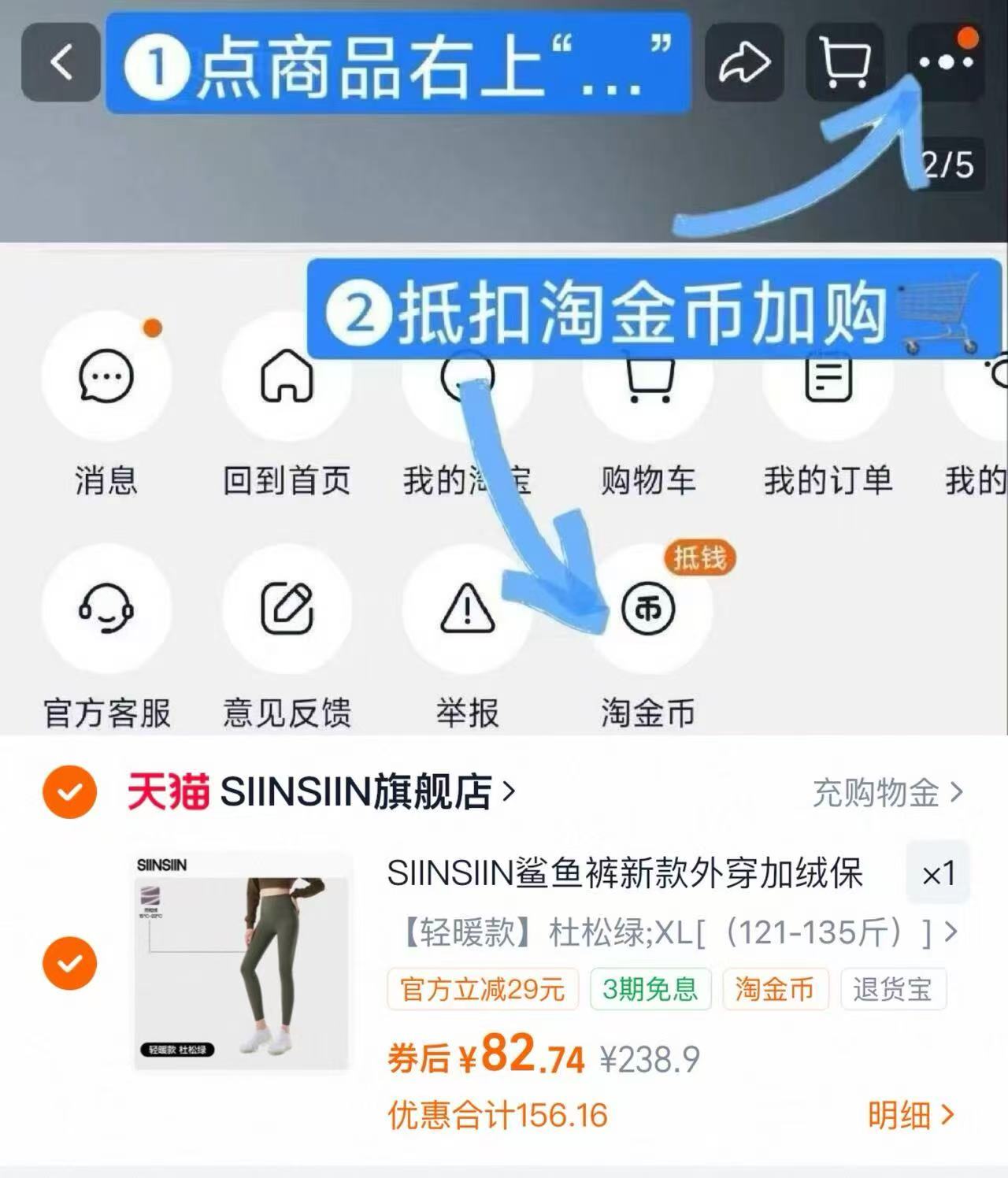This screenshot has height=1178, width=1008.
Task: Open the top-right more options menu
Action: [x=945, y=63]
